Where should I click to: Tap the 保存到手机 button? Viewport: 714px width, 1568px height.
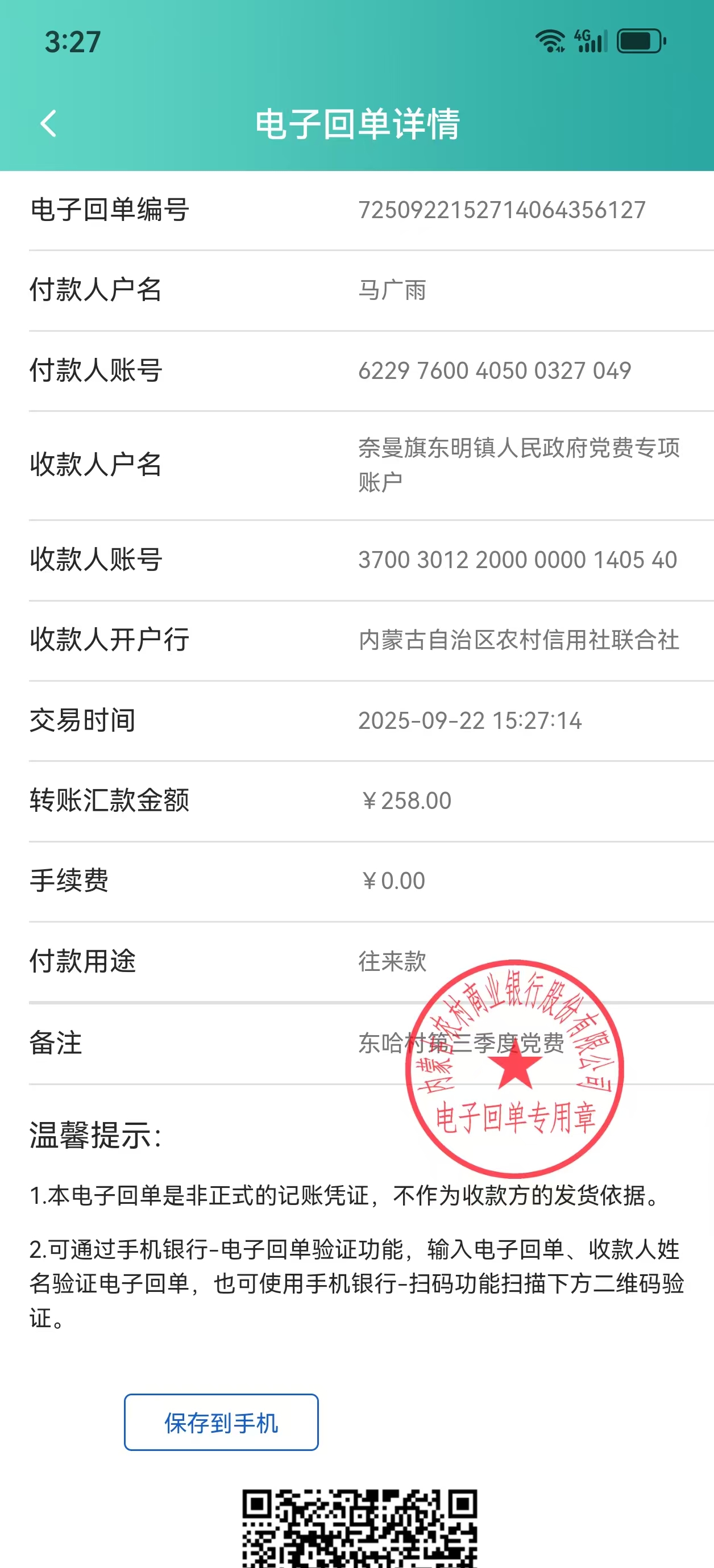click(x=221, y=1423)
